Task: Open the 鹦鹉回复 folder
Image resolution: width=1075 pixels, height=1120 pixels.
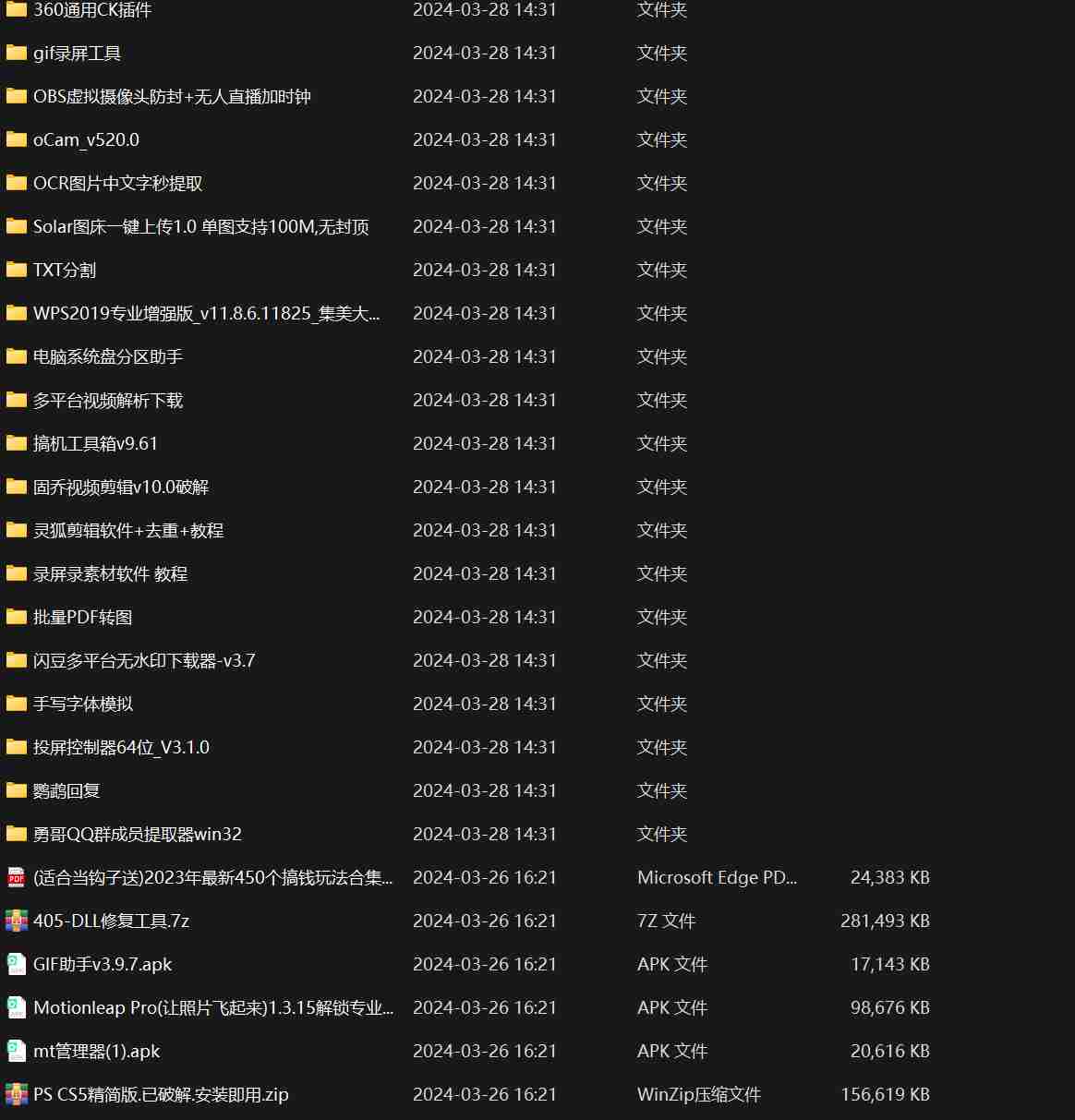Action: coord(66,791)
